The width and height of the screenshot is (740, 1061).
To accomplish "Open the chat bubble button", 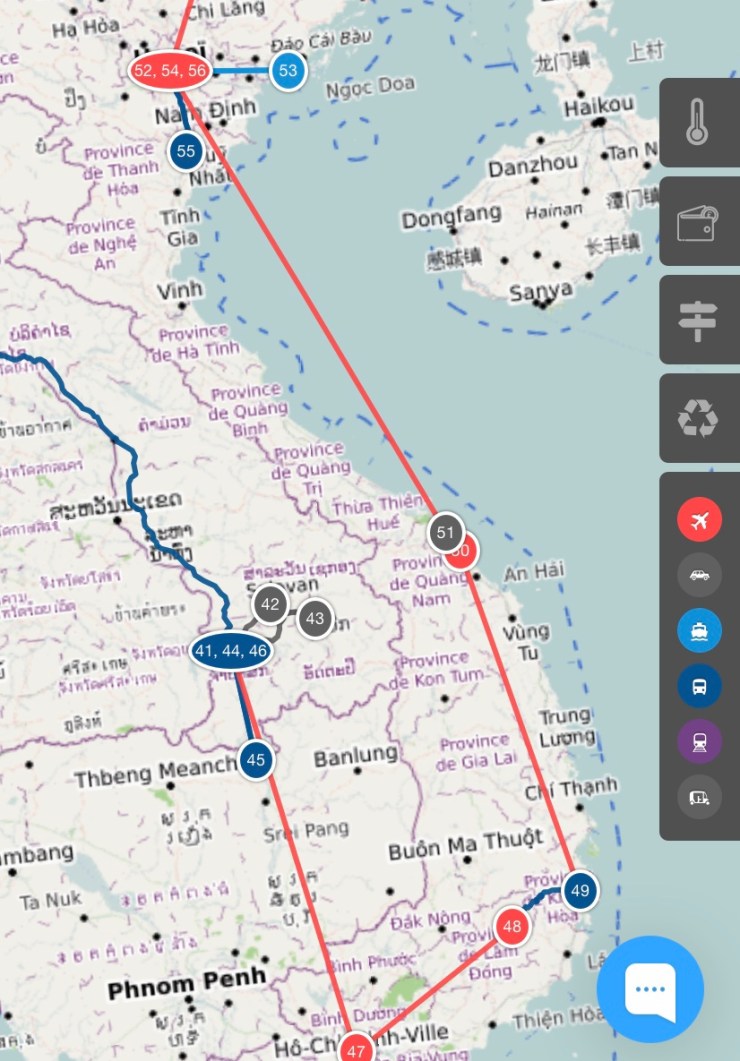I will (650, 989).
